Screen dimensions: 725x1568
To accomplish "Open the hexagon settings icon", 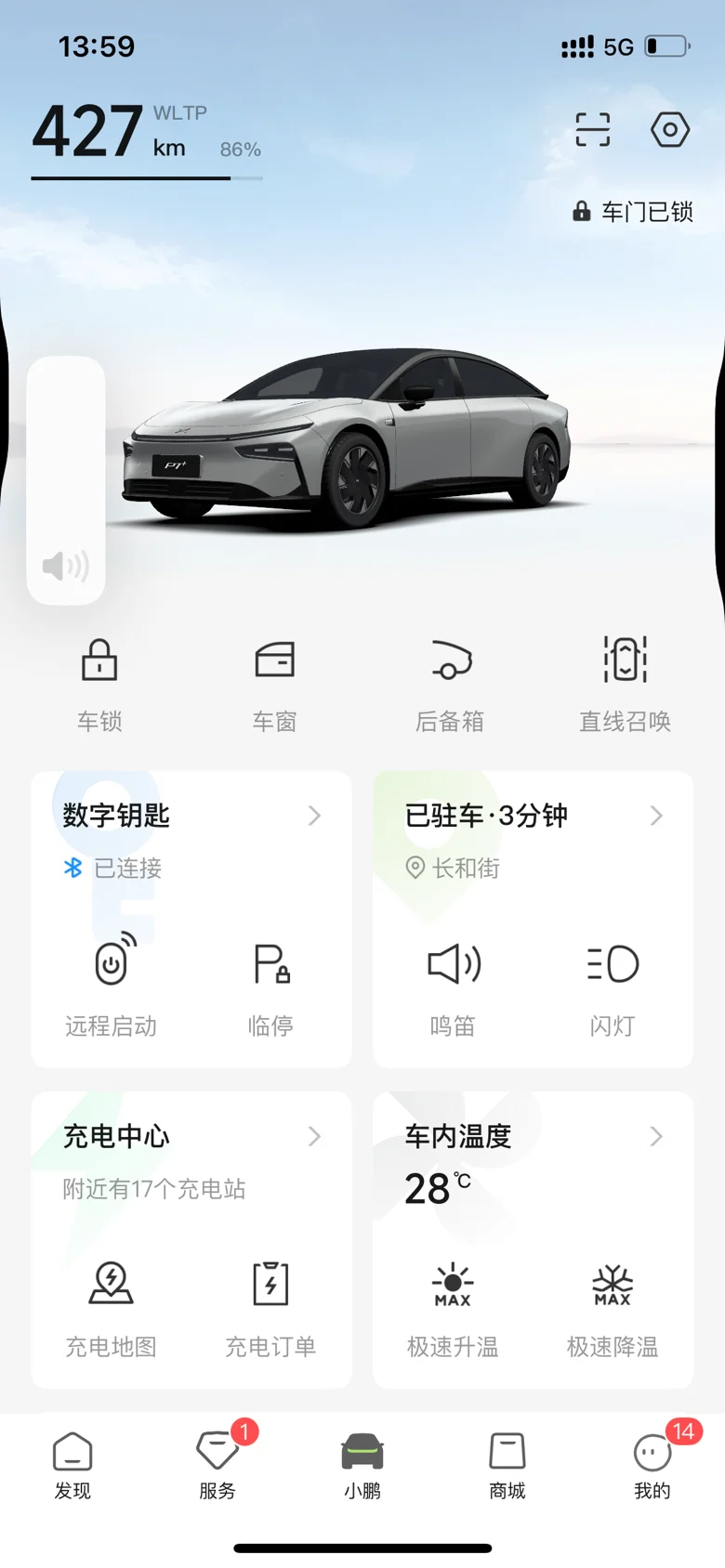I will [669, 130].
